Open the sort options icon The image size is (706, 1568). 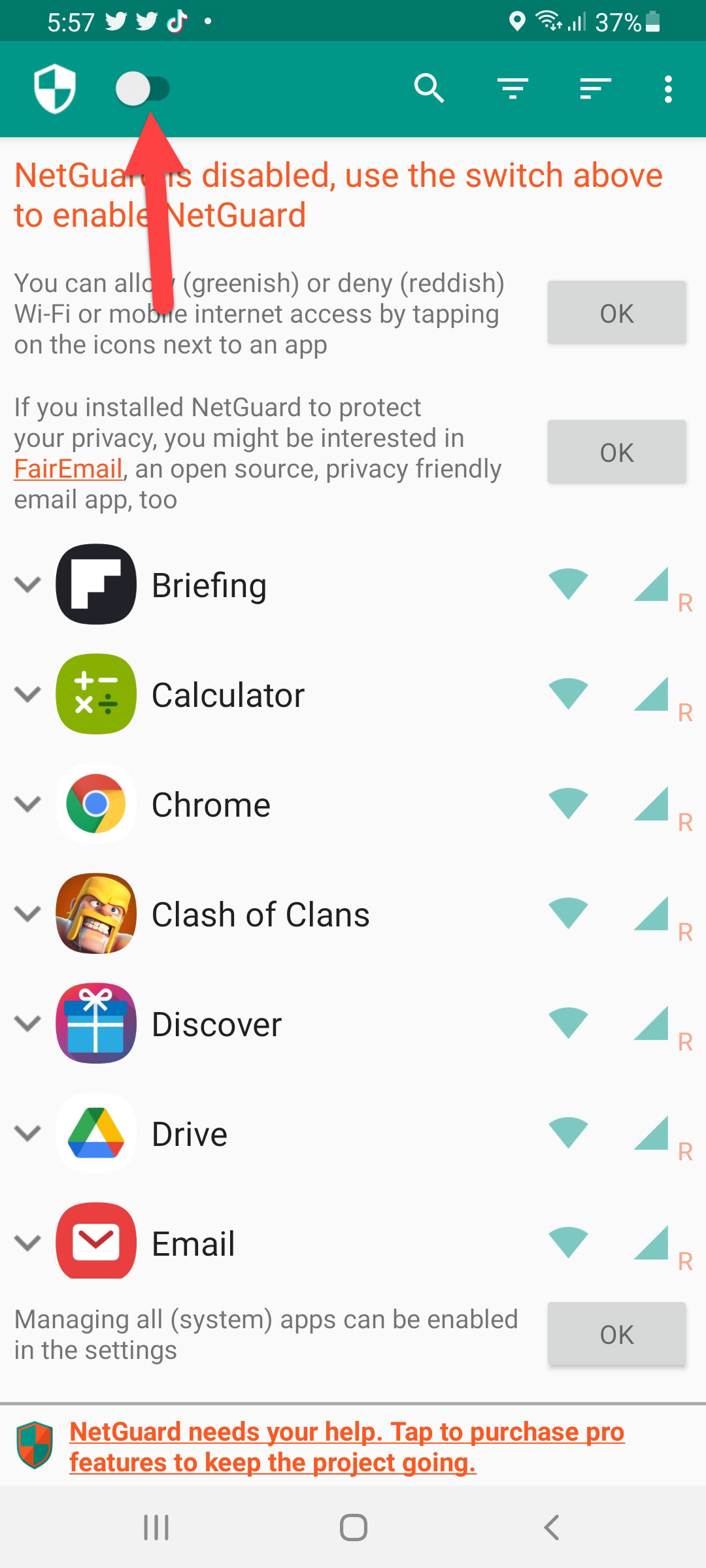[x=595, y=88]
